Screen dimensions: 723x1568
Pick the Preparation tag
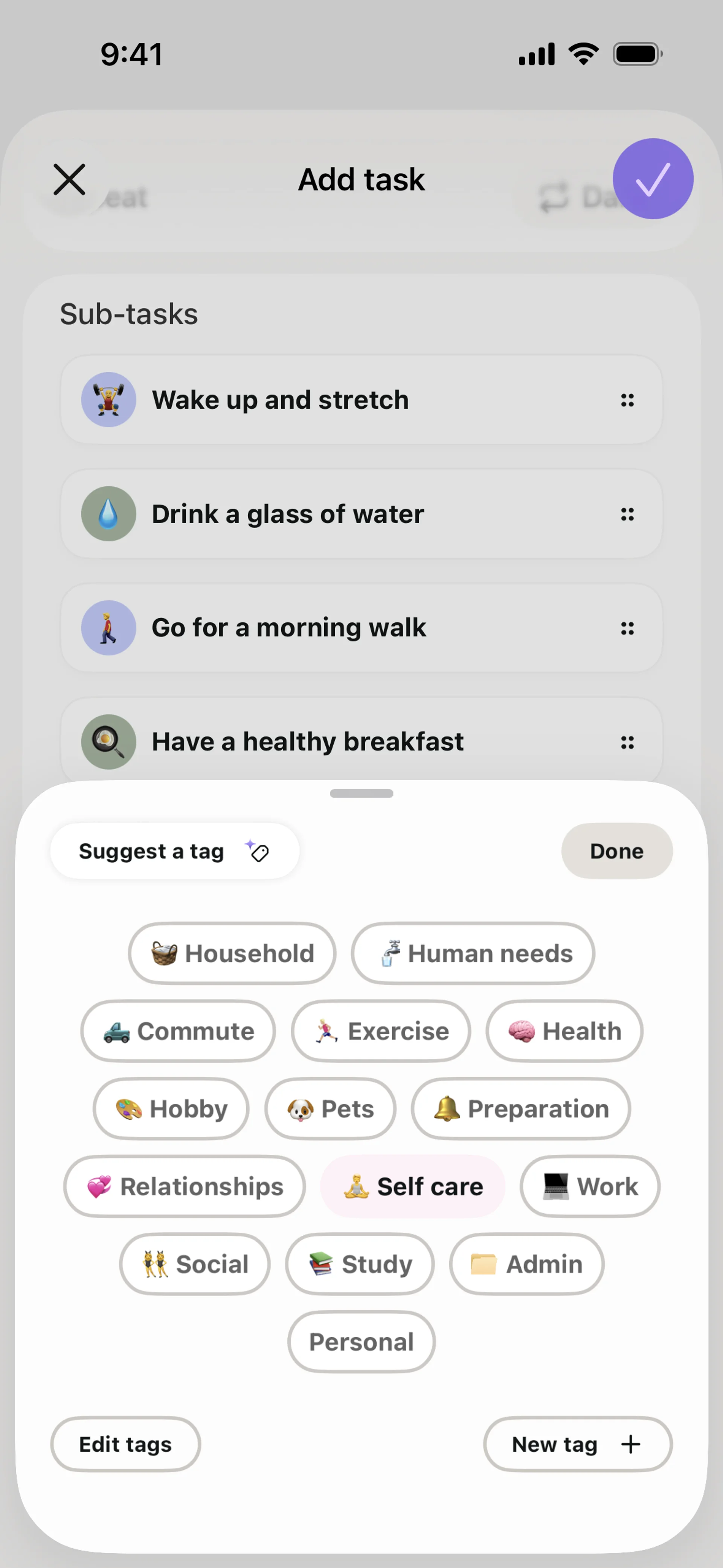tap(521, 1108)
